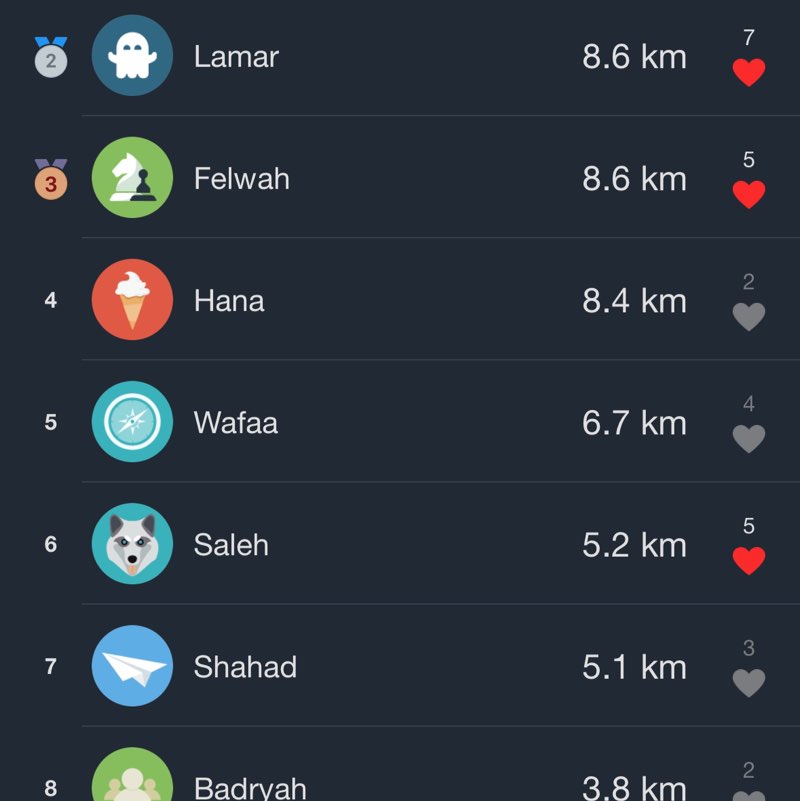The height and width of the screenshot is (801, 800).
Task: Select Shahad's name text
Action: point(246,666)
